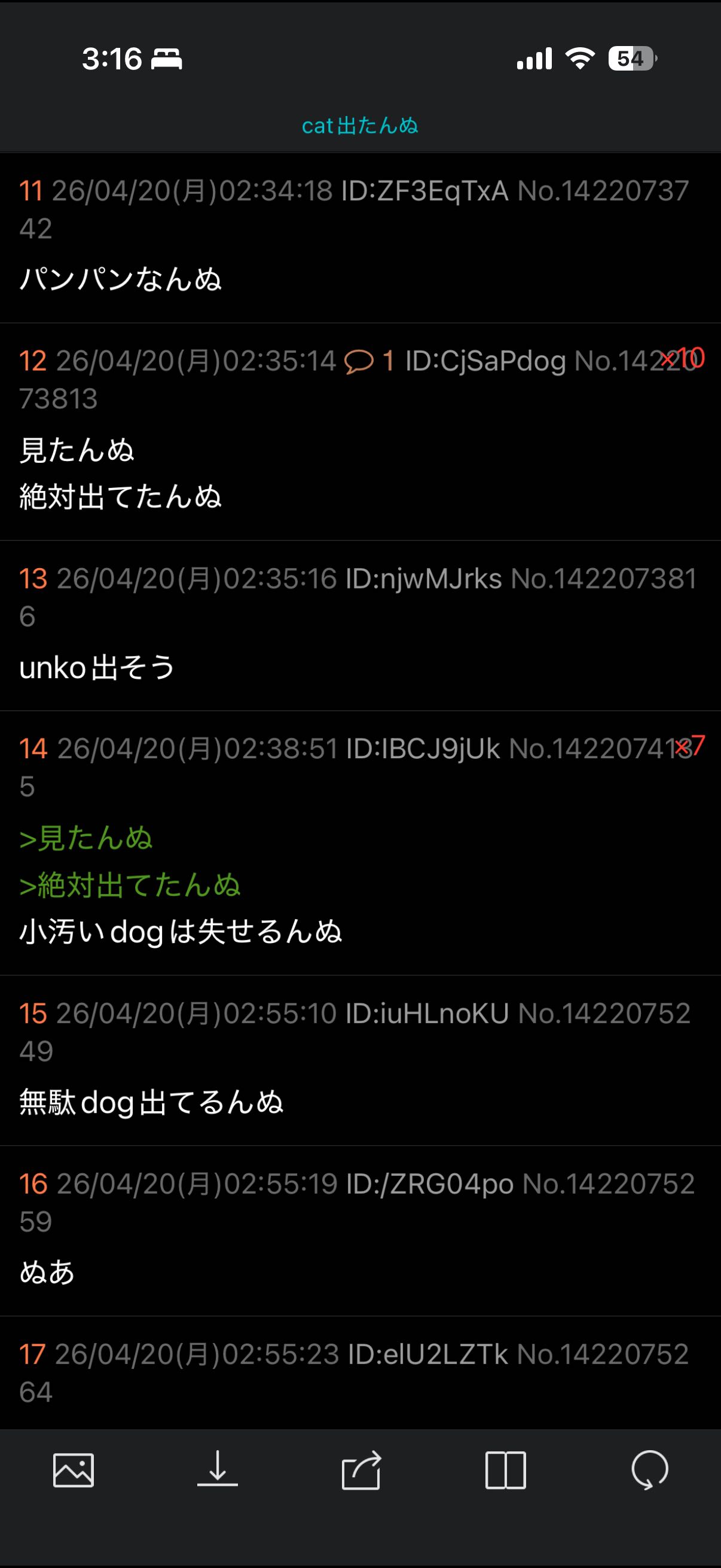This screenshot has height=1568, width=721.
Task: Tap ID:iuHLnoKU on post 15
Action: pos(426,1014)
